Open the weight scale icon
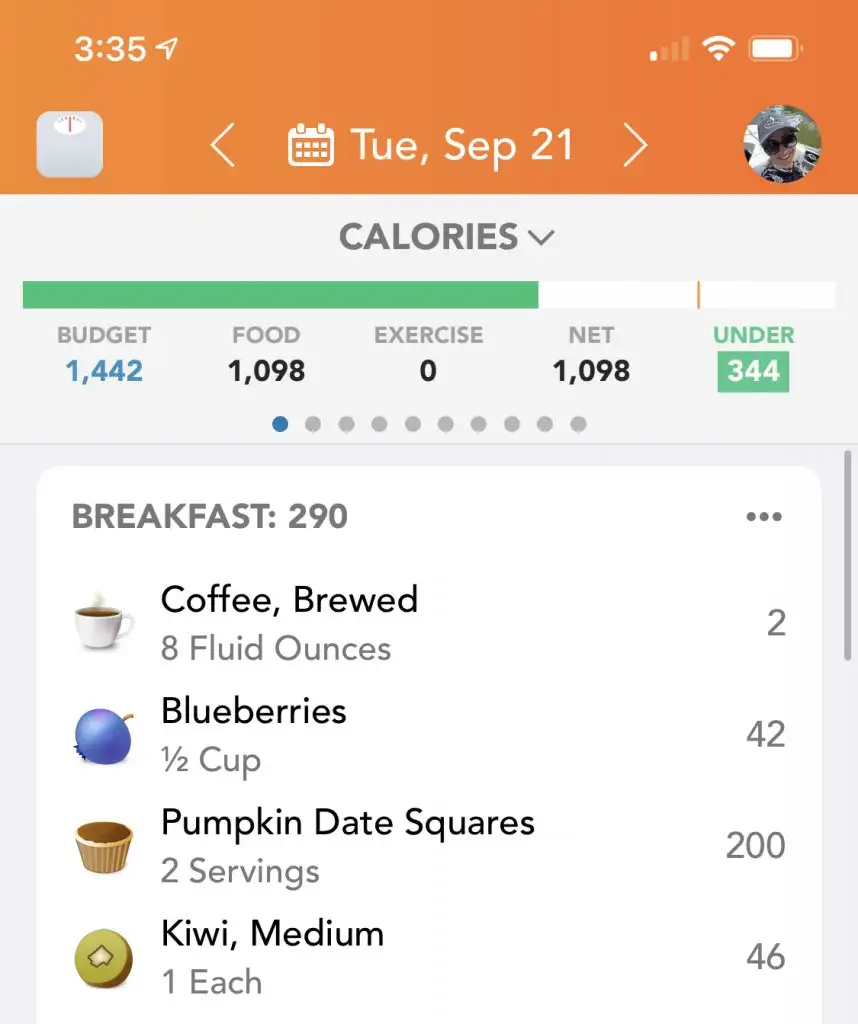Viewport: 858px width, 1024px height. pos(69,145)
